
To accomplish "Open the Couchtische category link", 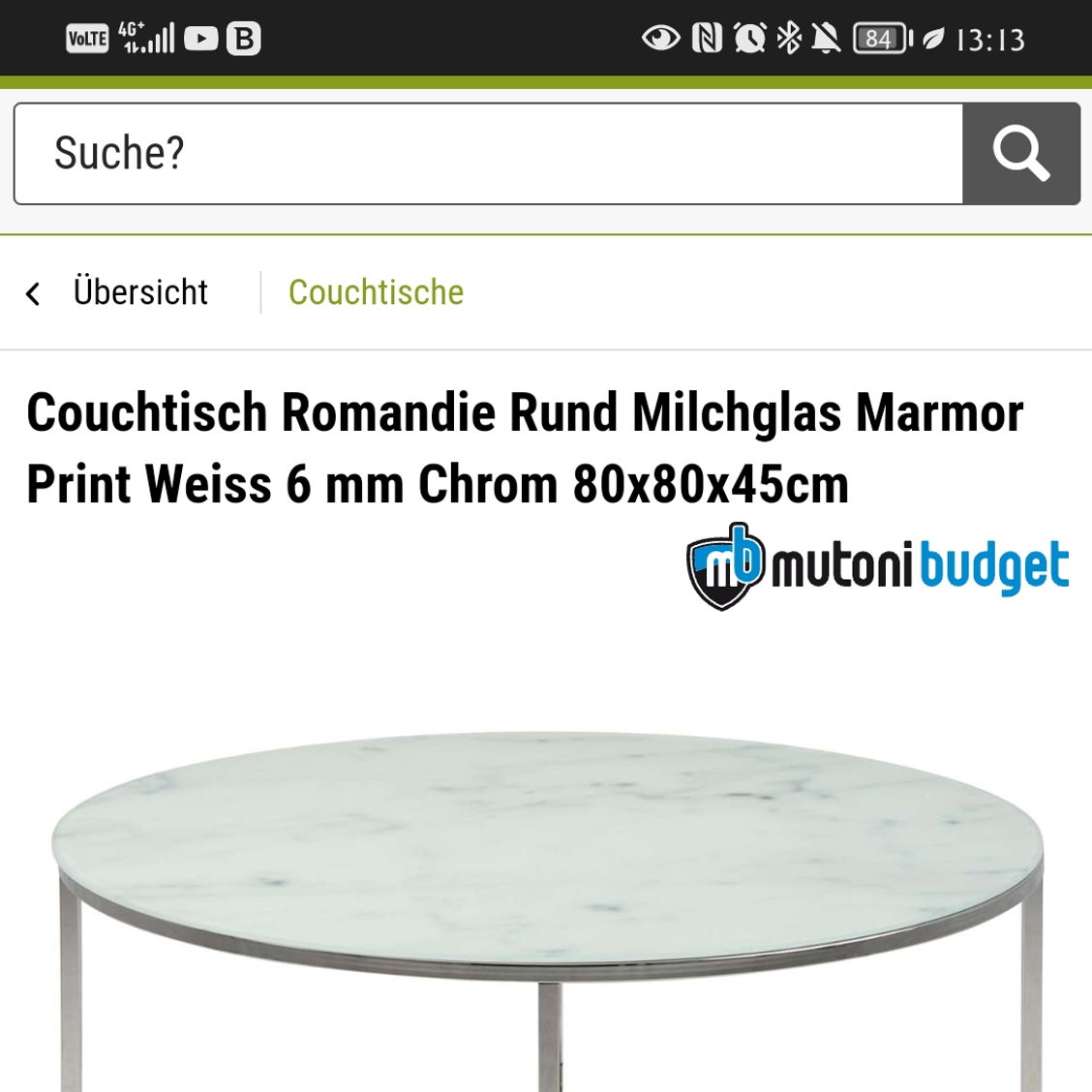I will pos(376,292).
